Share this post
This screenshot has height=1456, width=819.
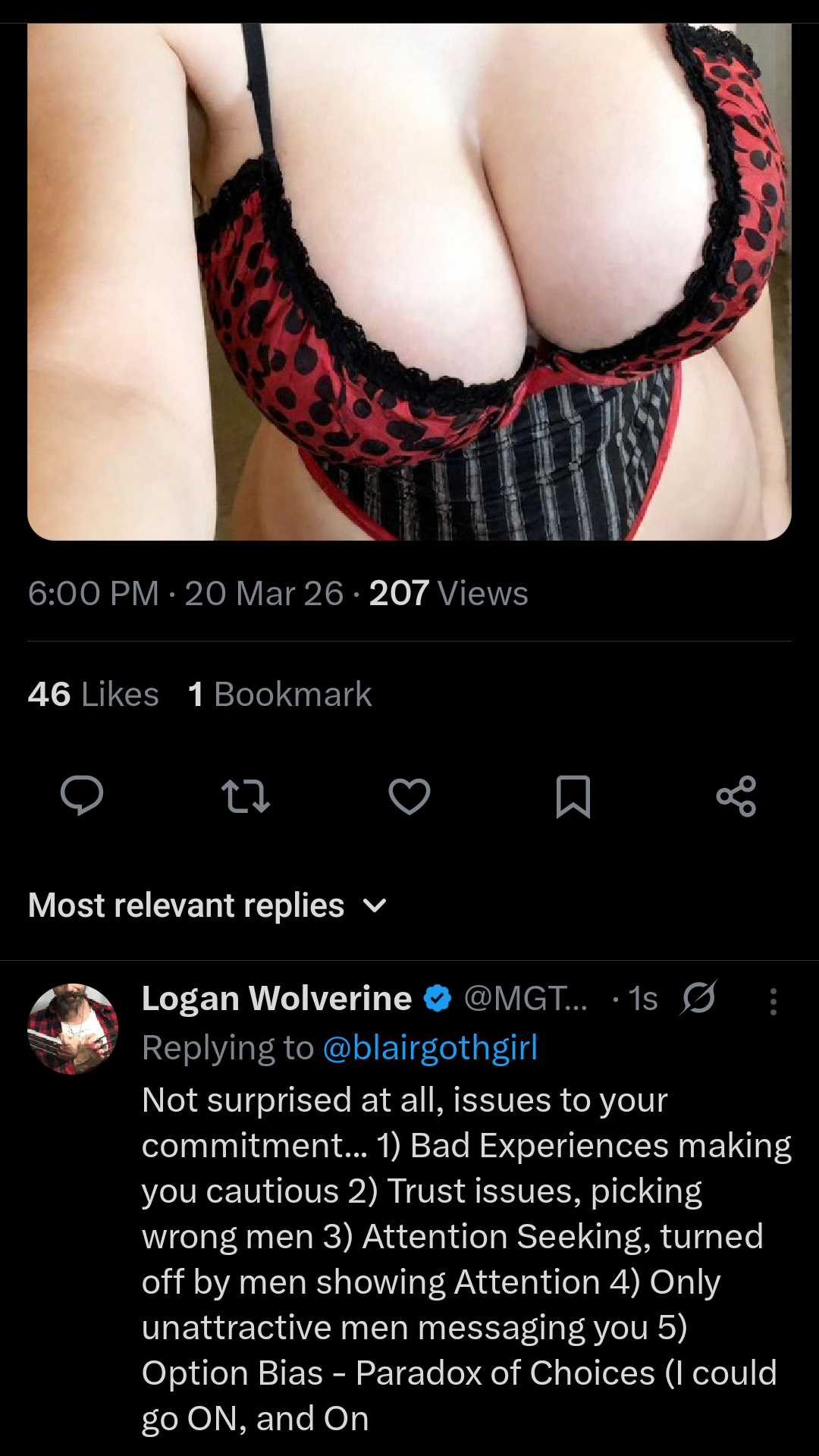click(736, 796)
